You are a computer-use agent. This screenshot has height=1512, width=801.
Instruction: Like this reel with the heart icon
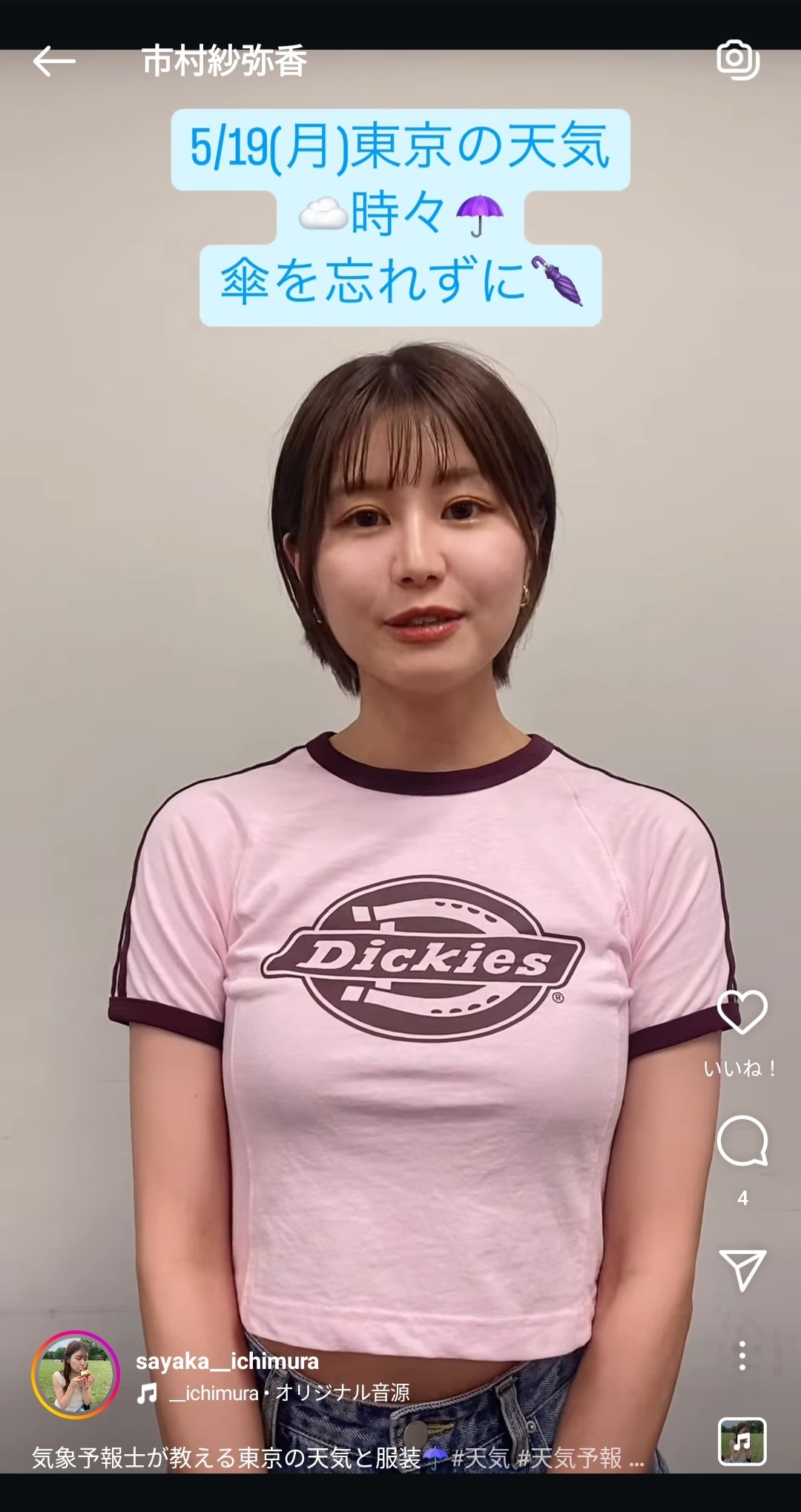742,1011
